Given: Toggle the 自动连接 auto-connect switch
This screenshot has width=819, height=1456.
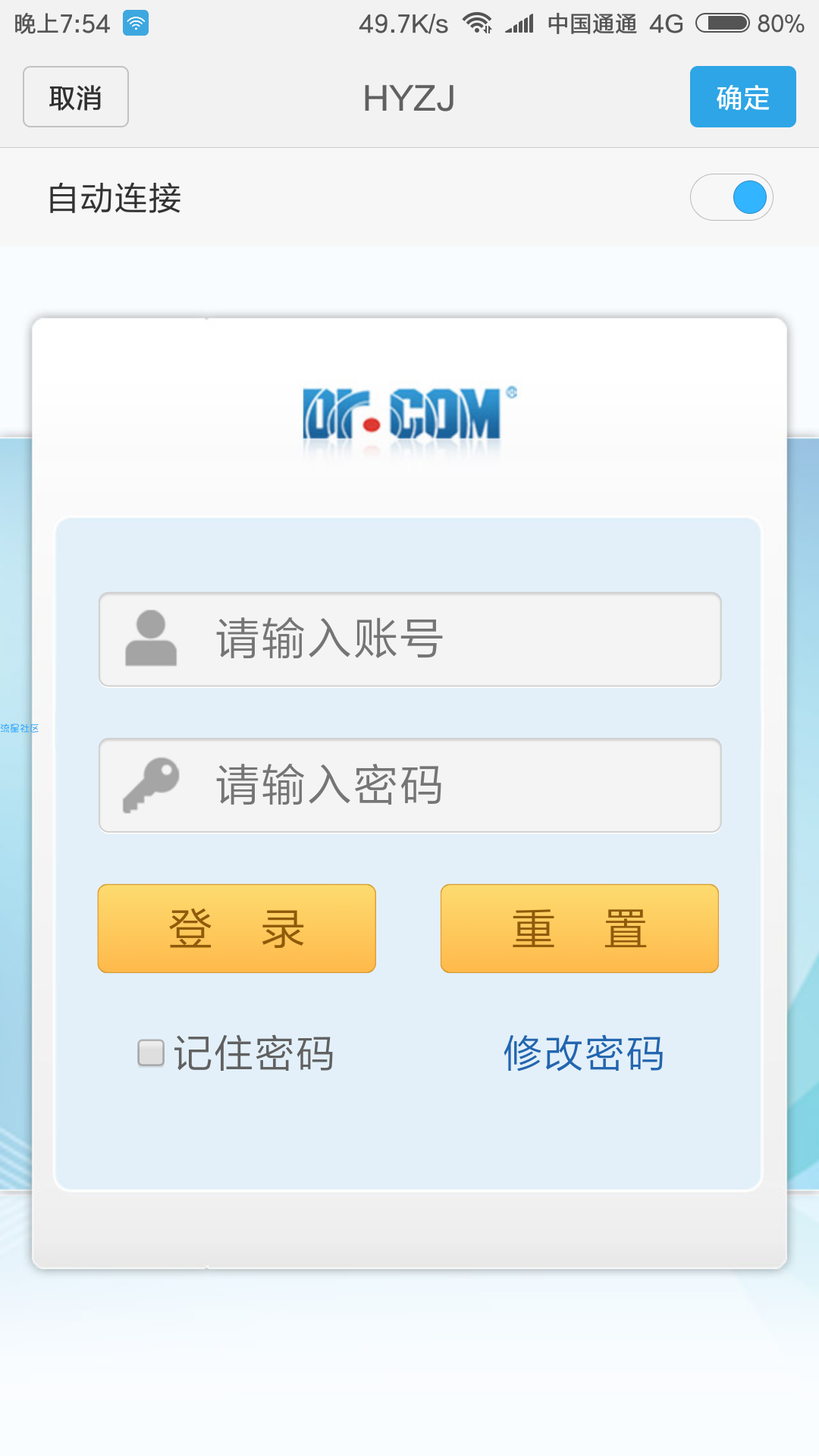Looking at the screenshot, I should click(731, 198).
